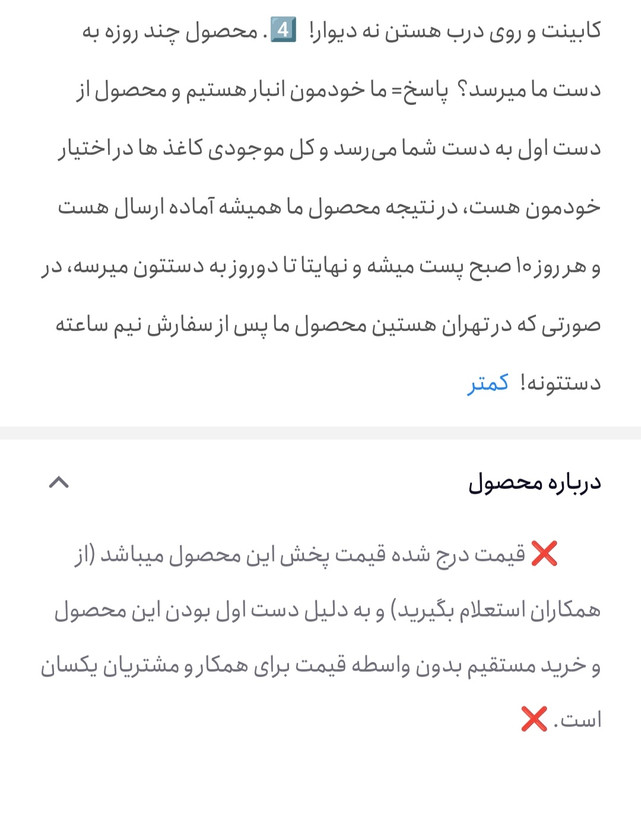The width and height of the screenshot is (641, 820).
Task: Collapse the «درباره محصول» section
Action: (x=59, y=483)
